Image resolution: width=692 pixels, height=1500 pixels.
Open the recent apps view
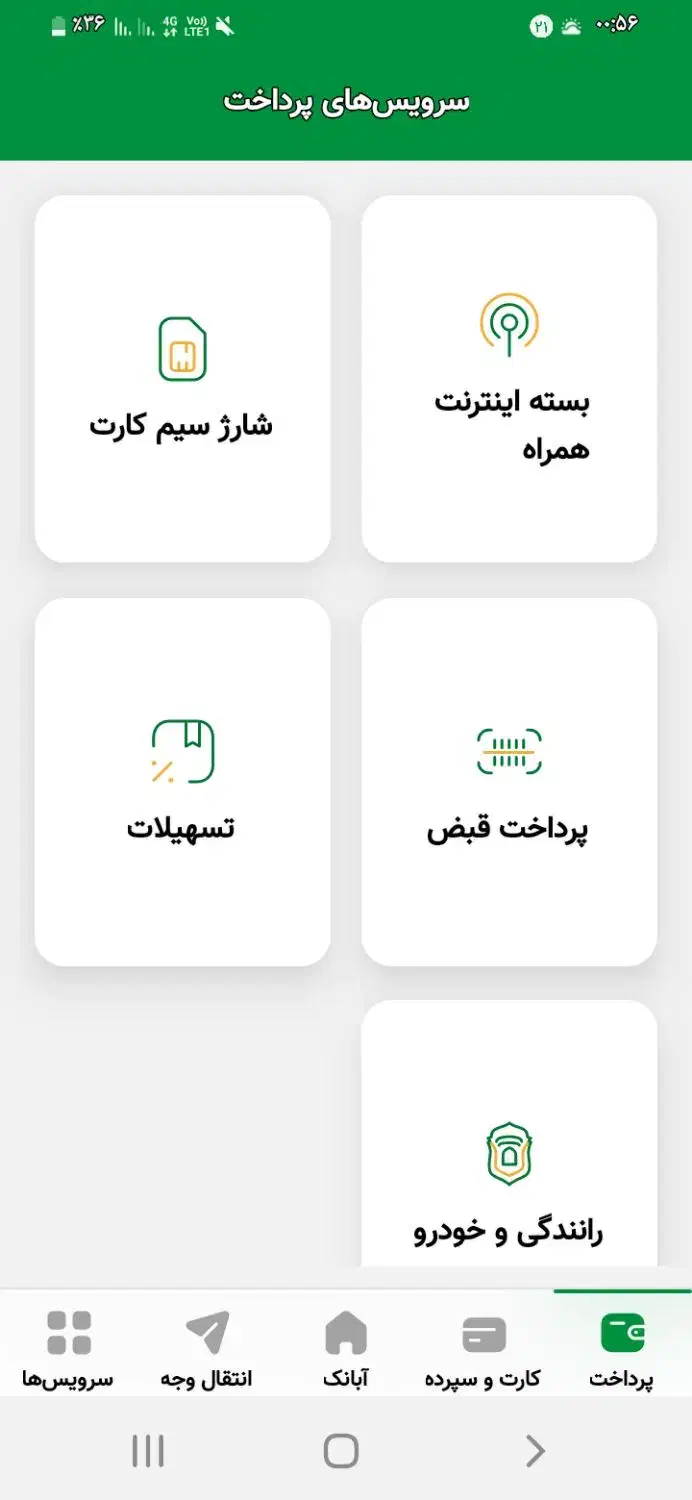(148, 1450)
